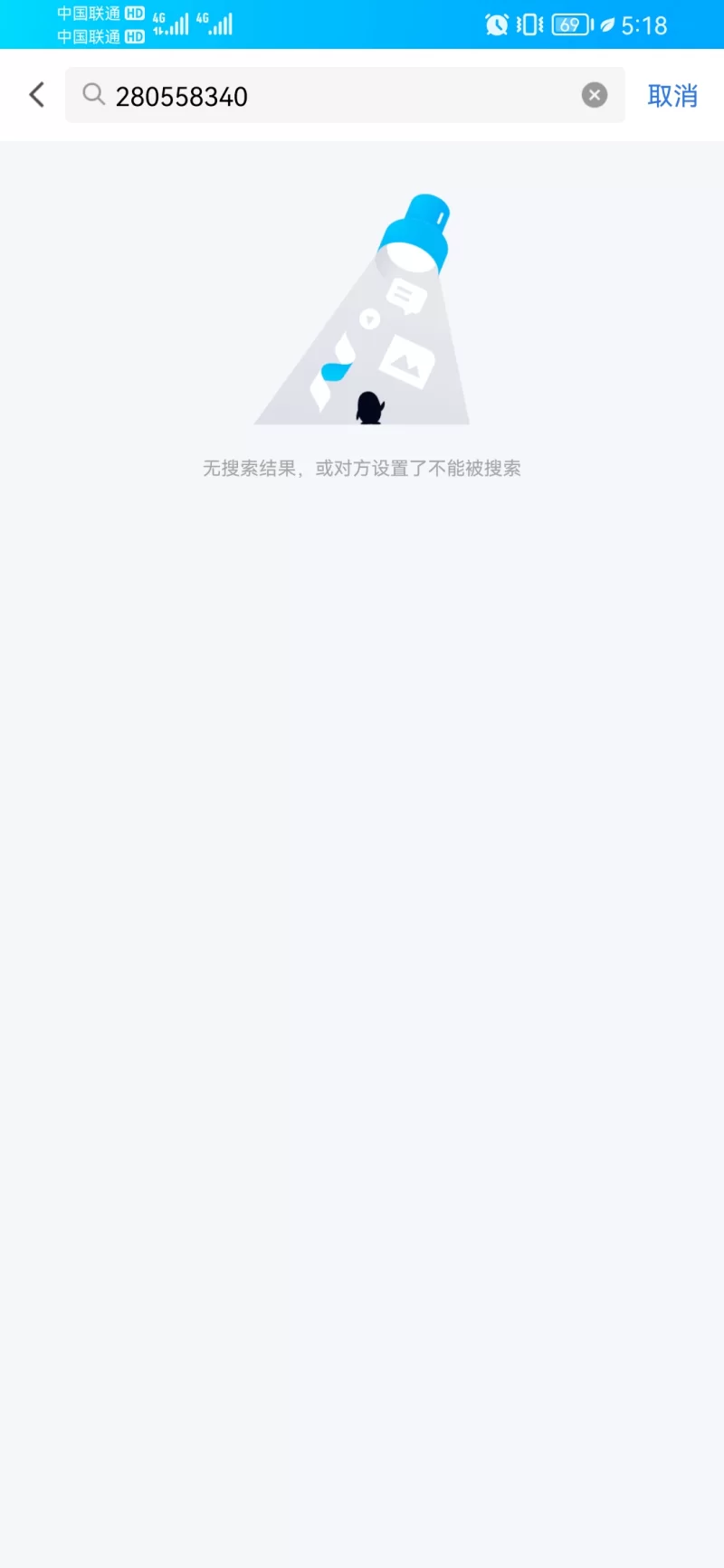The width and height of the screenshot is (724, 1568).
Task: Cancel the search with 取消
Action: tap(672, 96)
